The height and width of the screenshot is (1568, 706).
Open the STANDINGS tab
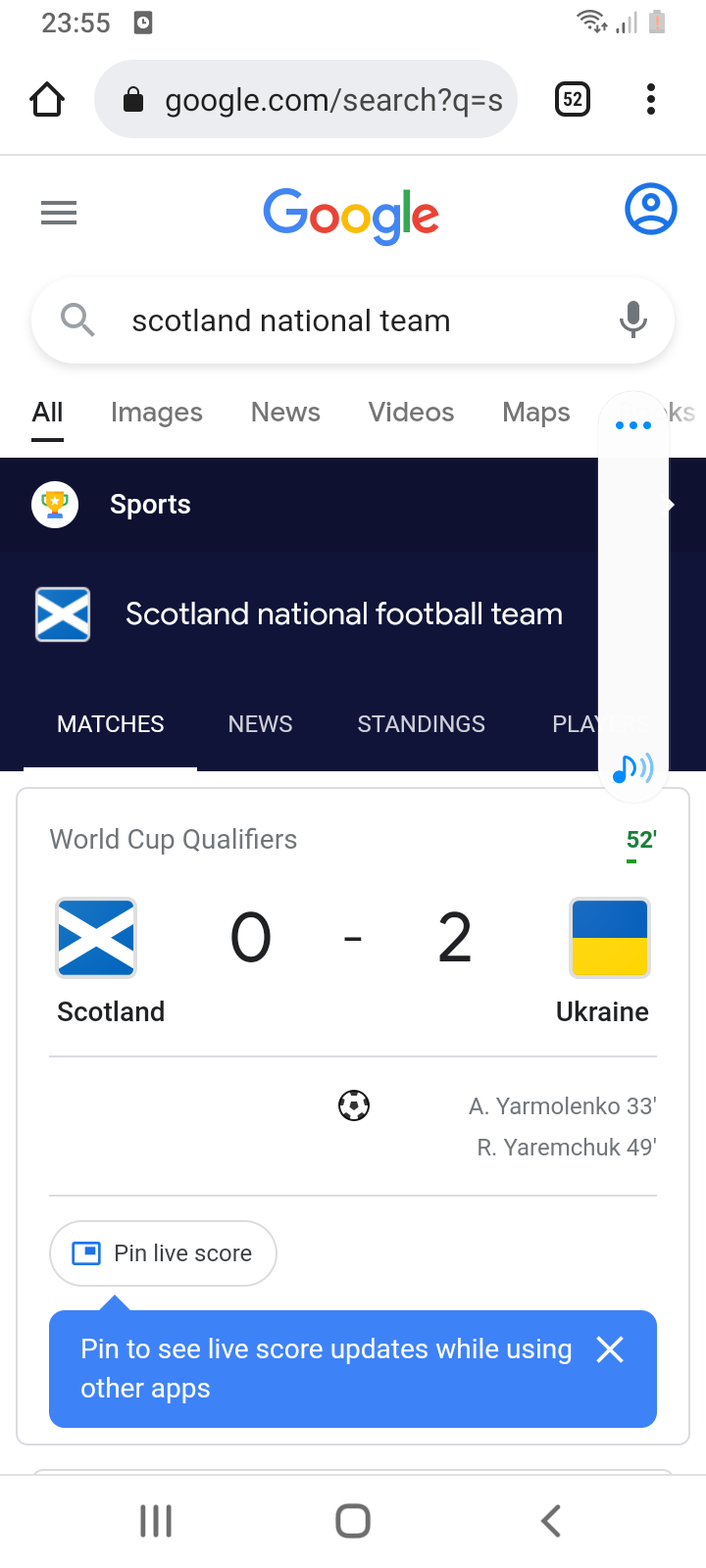pyautogui.click(x=421, y=724)
